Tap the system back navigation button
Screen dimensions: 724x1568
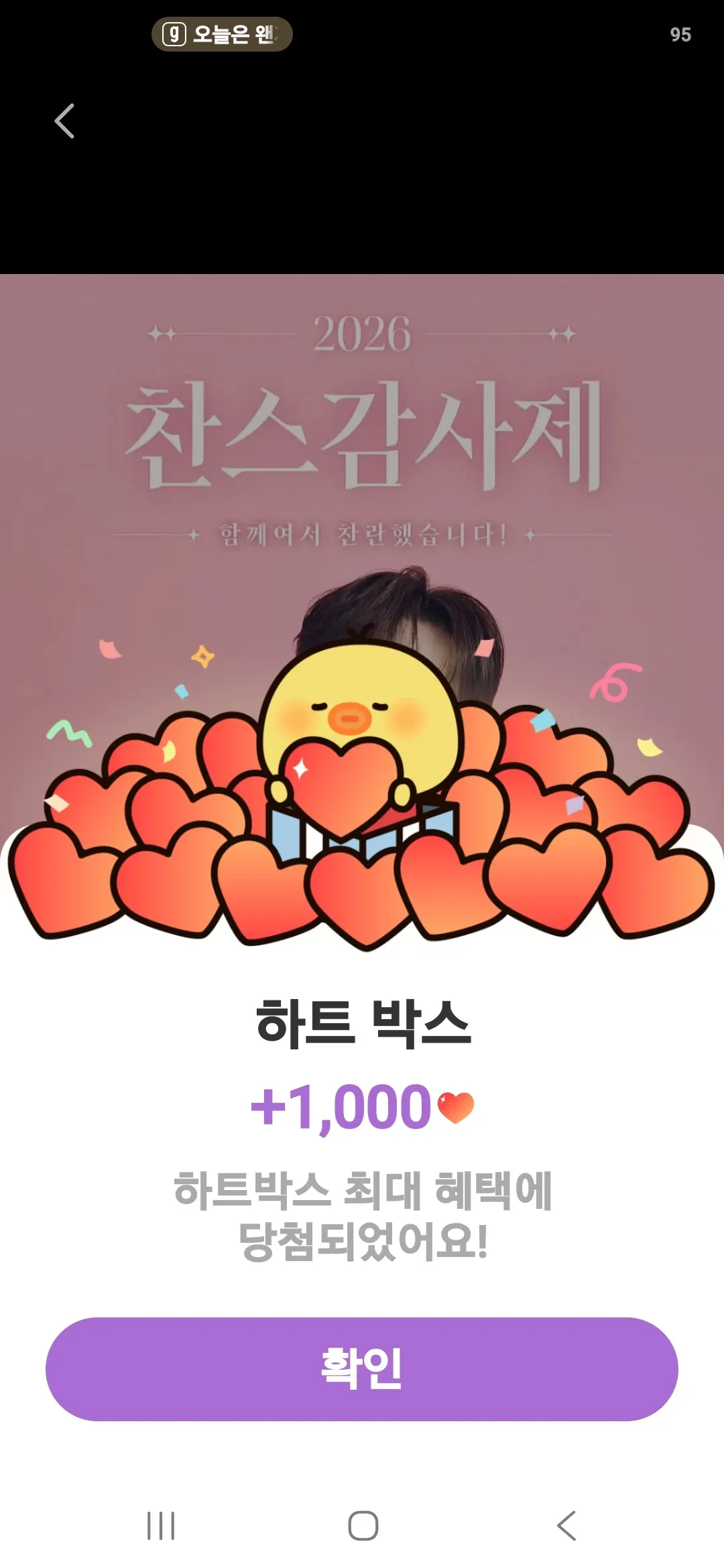[x=566, y=1526]
